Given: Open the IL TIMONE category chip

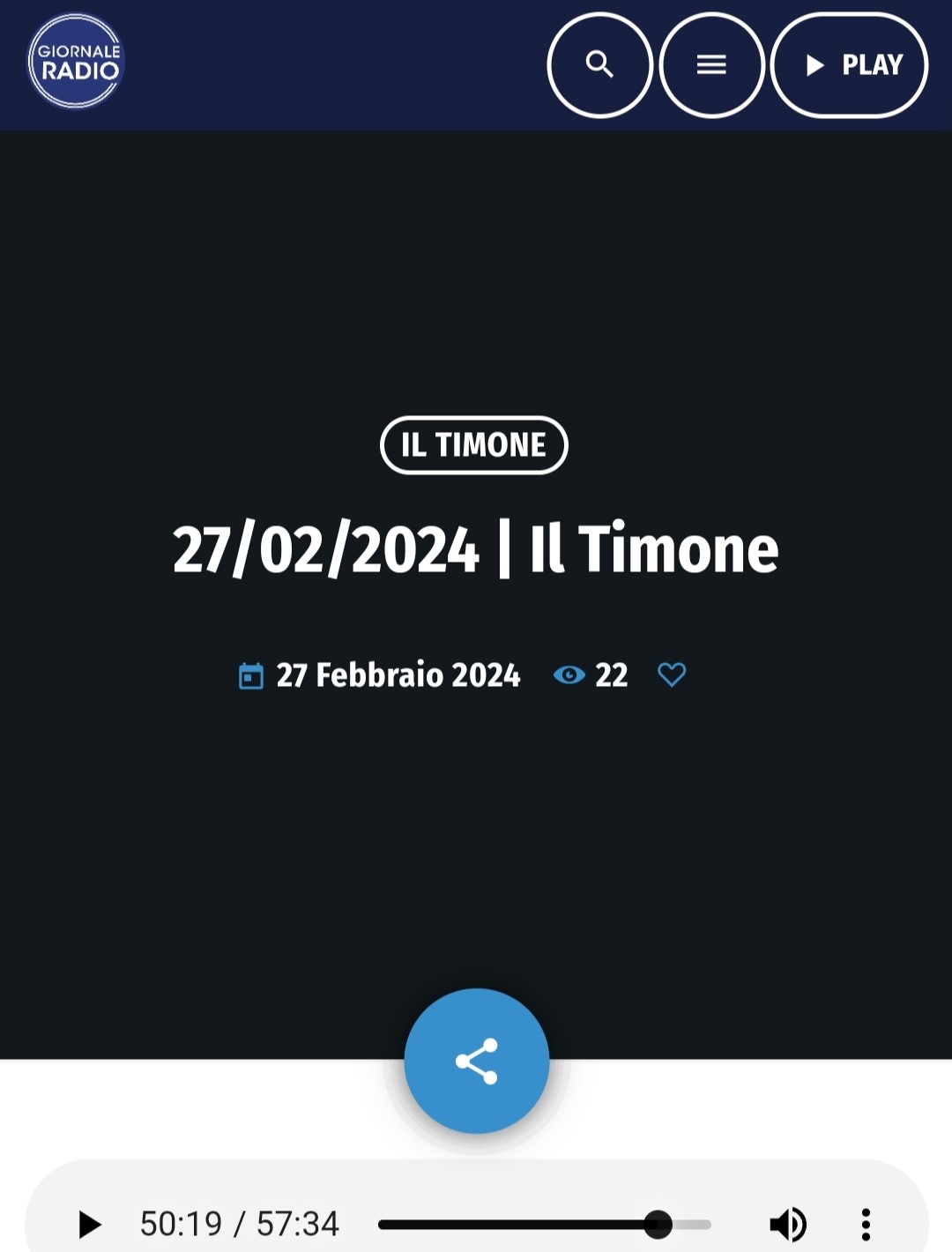Looking at the screenshot, I should 474,445.
